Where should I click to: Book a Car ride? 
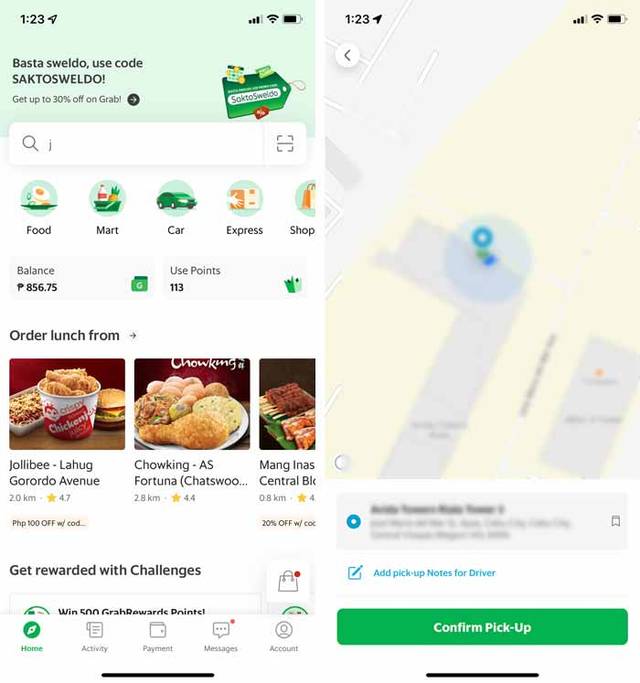coord(176,207)
